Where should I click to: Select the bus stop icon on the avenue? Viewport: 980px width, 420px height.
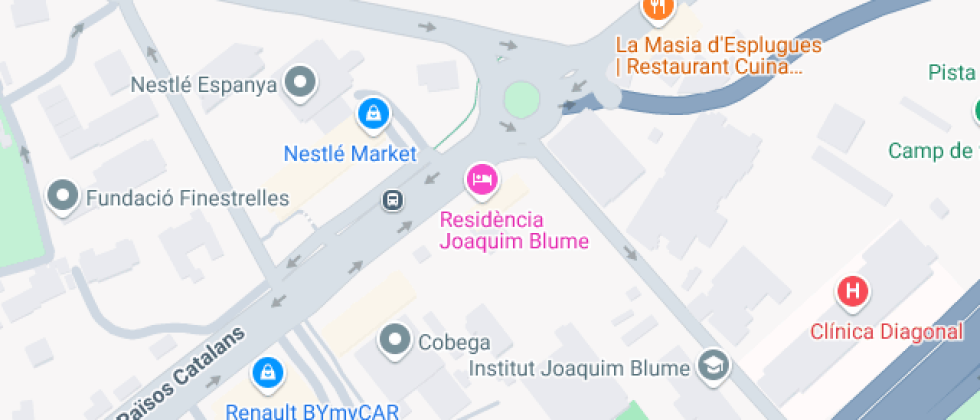[393, 201]
